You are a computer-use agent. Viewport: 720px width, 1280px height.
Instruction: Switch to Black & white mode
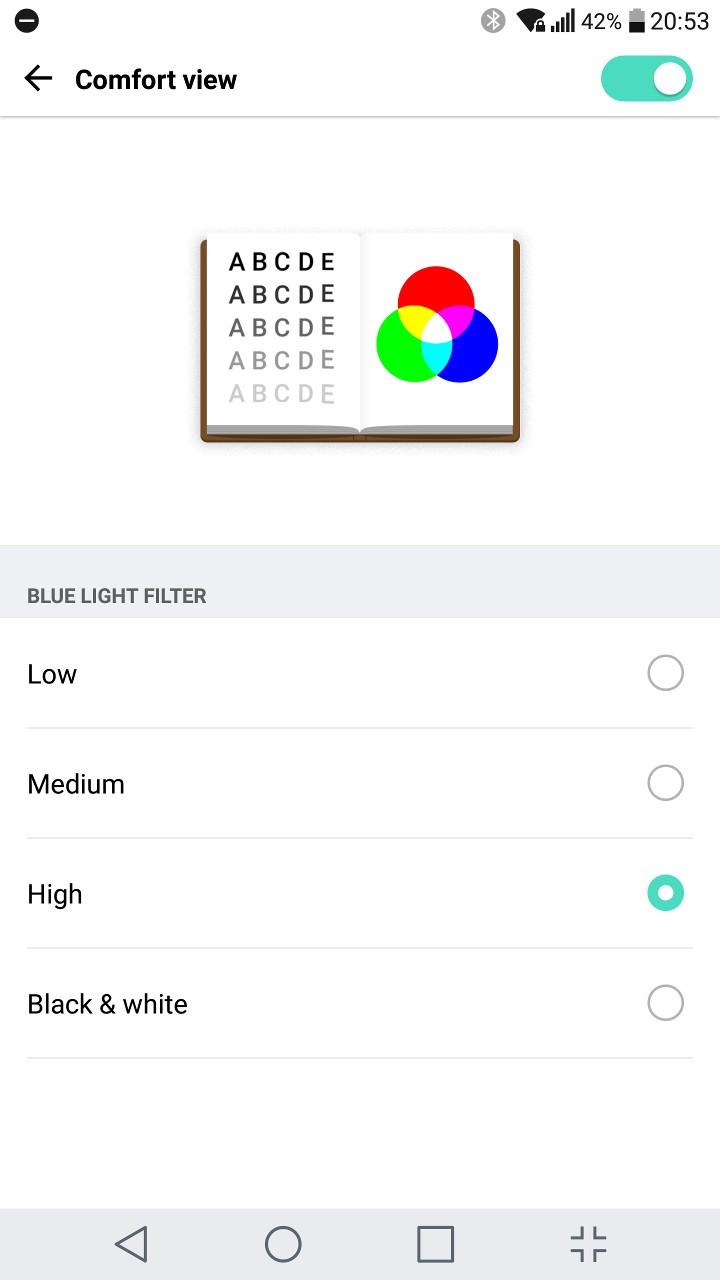click(x=360, y=1003)
